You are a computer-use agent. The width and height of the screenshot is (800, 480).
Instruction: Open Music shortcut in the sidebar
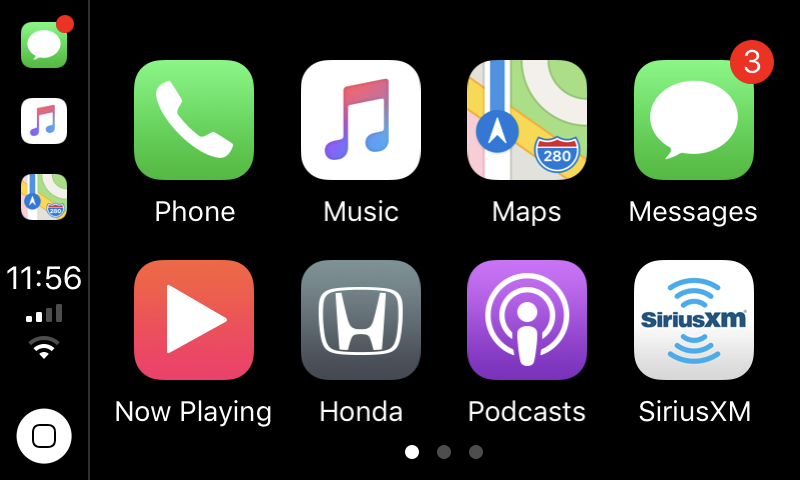point(44,121)
